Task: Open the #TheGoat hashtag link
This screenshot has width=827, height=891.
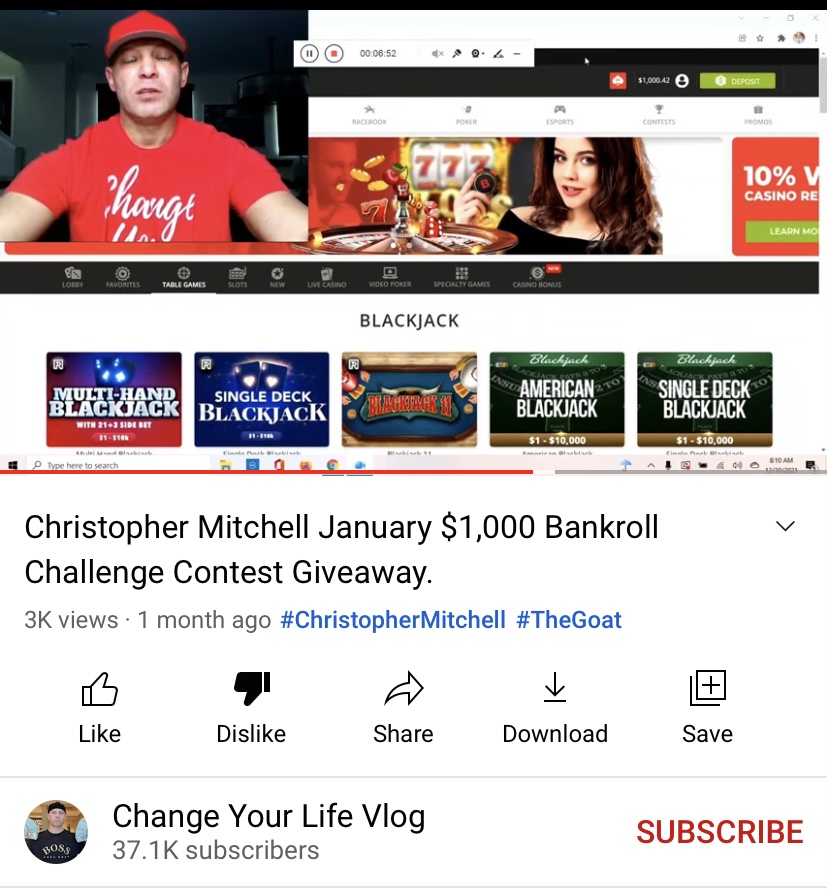Action: 569,620
